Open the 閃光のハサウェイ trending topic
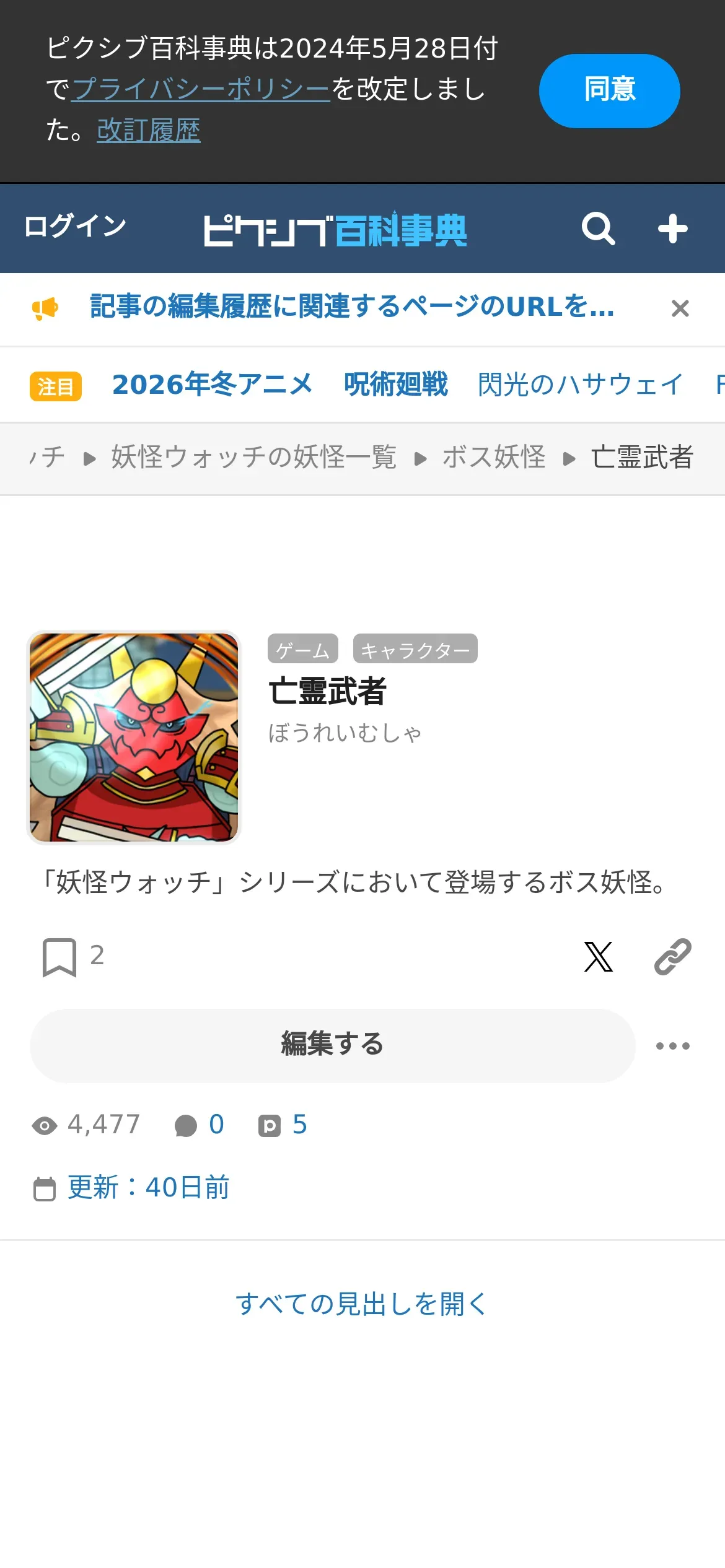 point(581,385)
